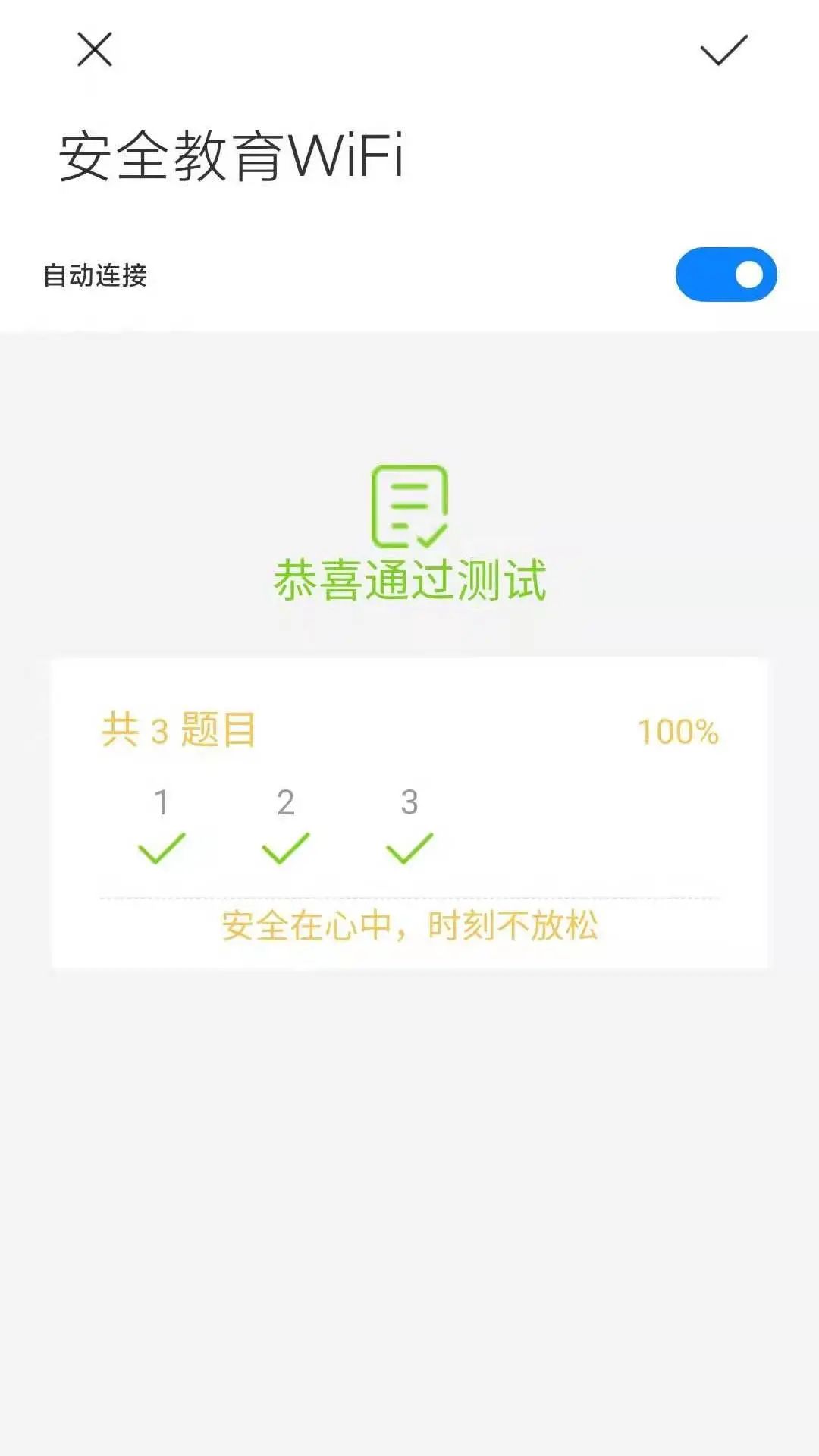The image size is (819, 1456).
Task: Close the 安全教育WiFi settings page
Action: [x=95, y=50]
